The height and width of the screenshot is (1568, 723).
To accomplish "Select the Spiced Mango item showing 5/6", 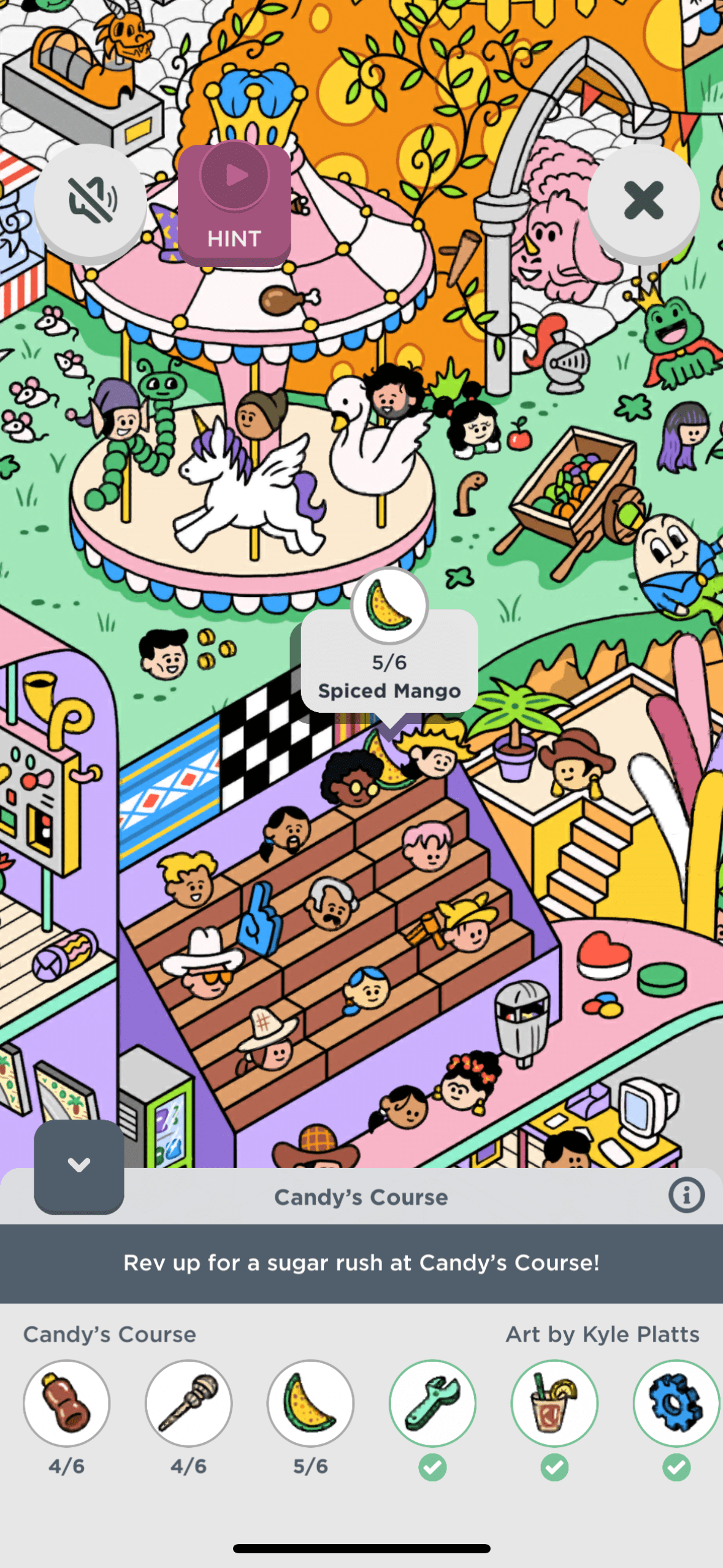I will [310, 1402].
